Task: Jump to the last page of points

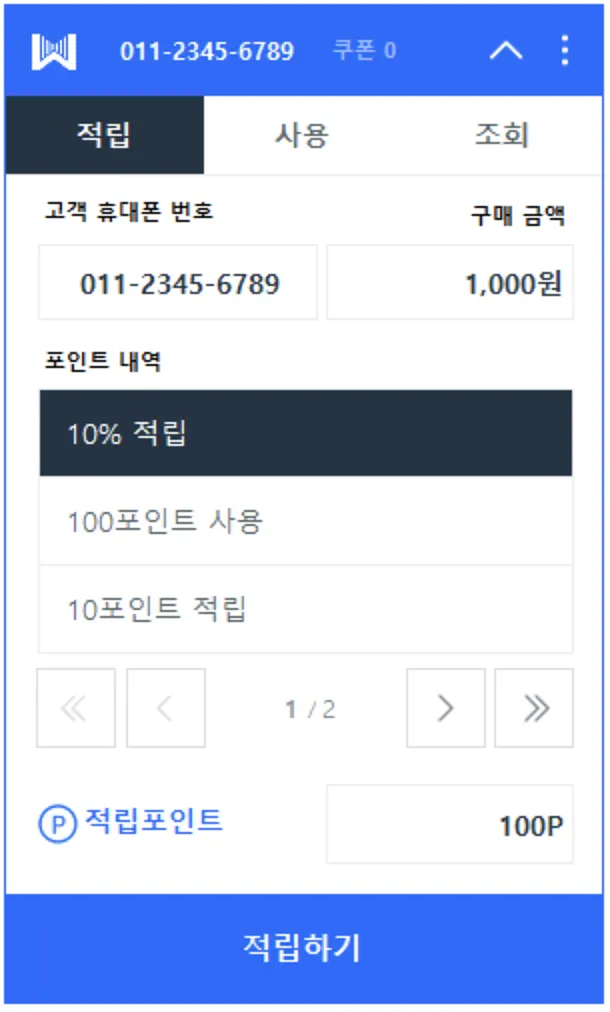Action: (x=534, y=708)
